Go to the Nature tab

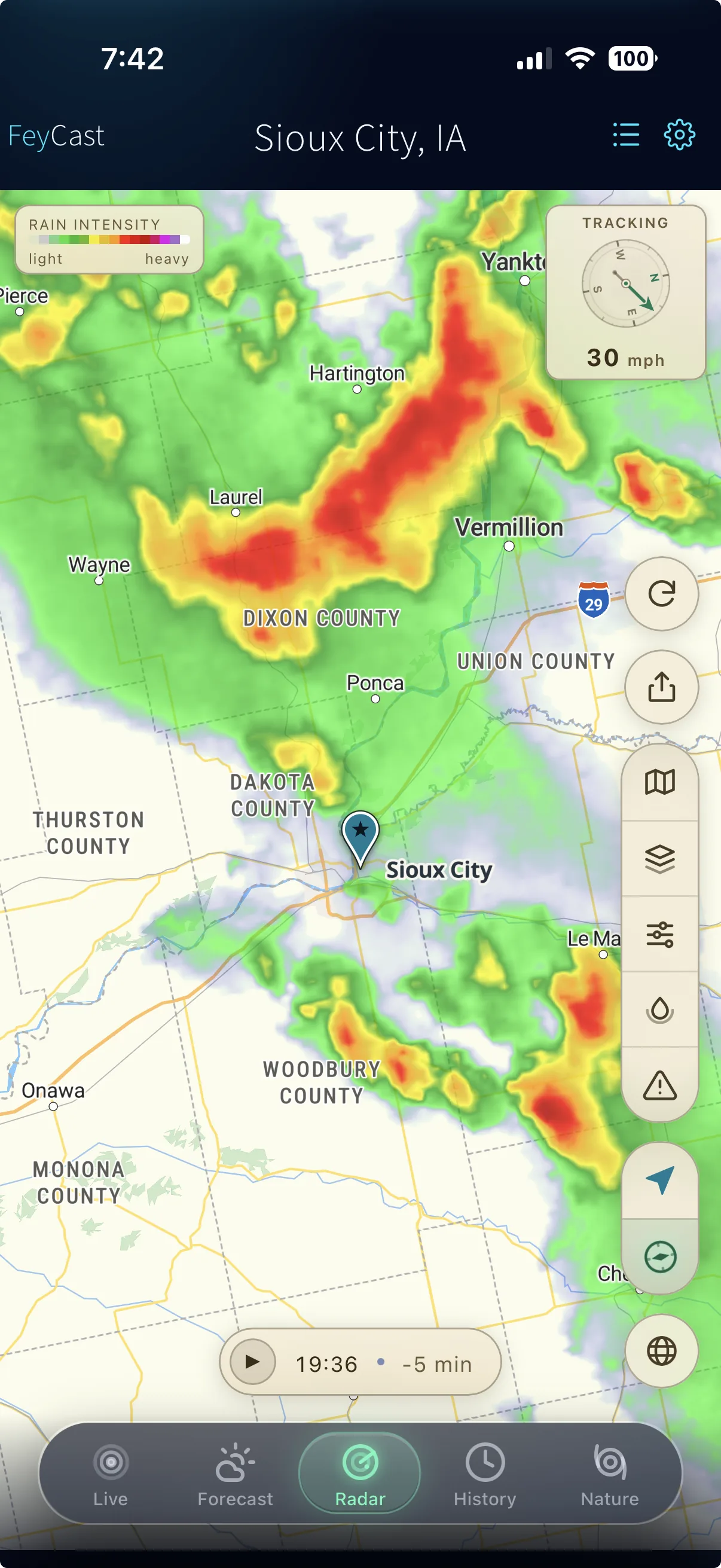pyautogui.click(x=610, y=1474)
